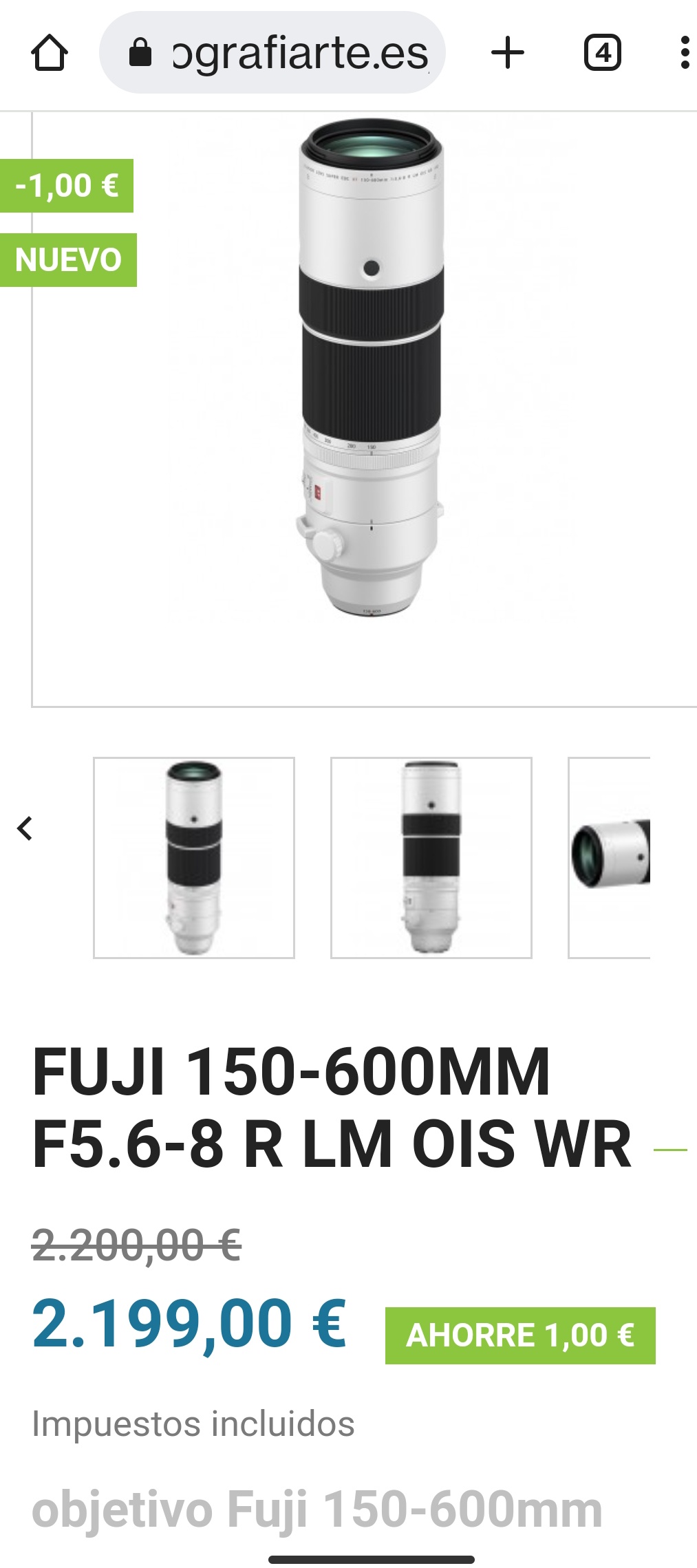Select the second lens thumbnail with lens cap
697x1568 pixels.
(431, 857)
